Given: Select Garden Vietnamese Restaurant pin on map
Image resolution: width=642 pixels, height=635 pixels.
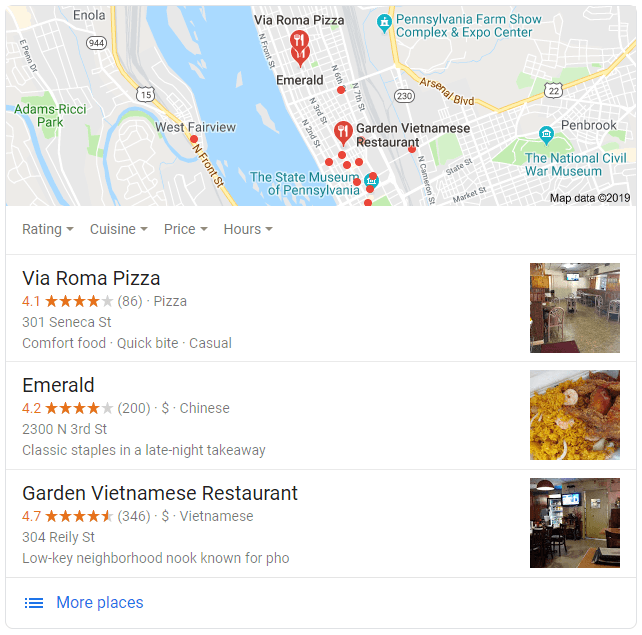Looking at the screenshot, I should pyautogui.click(x=342, y=131).
